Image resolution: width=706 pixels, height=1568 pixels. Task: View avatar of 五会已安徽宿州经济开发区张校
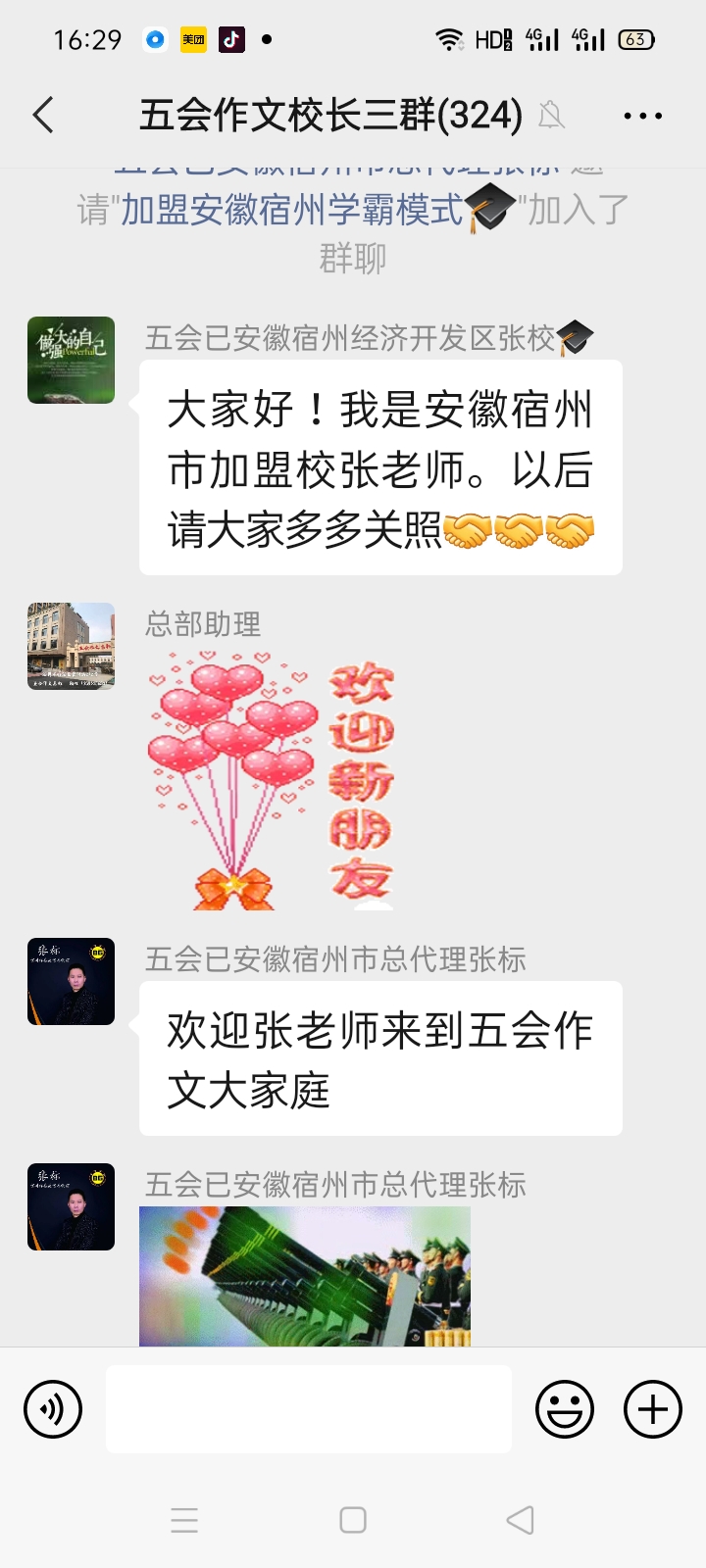71,361
